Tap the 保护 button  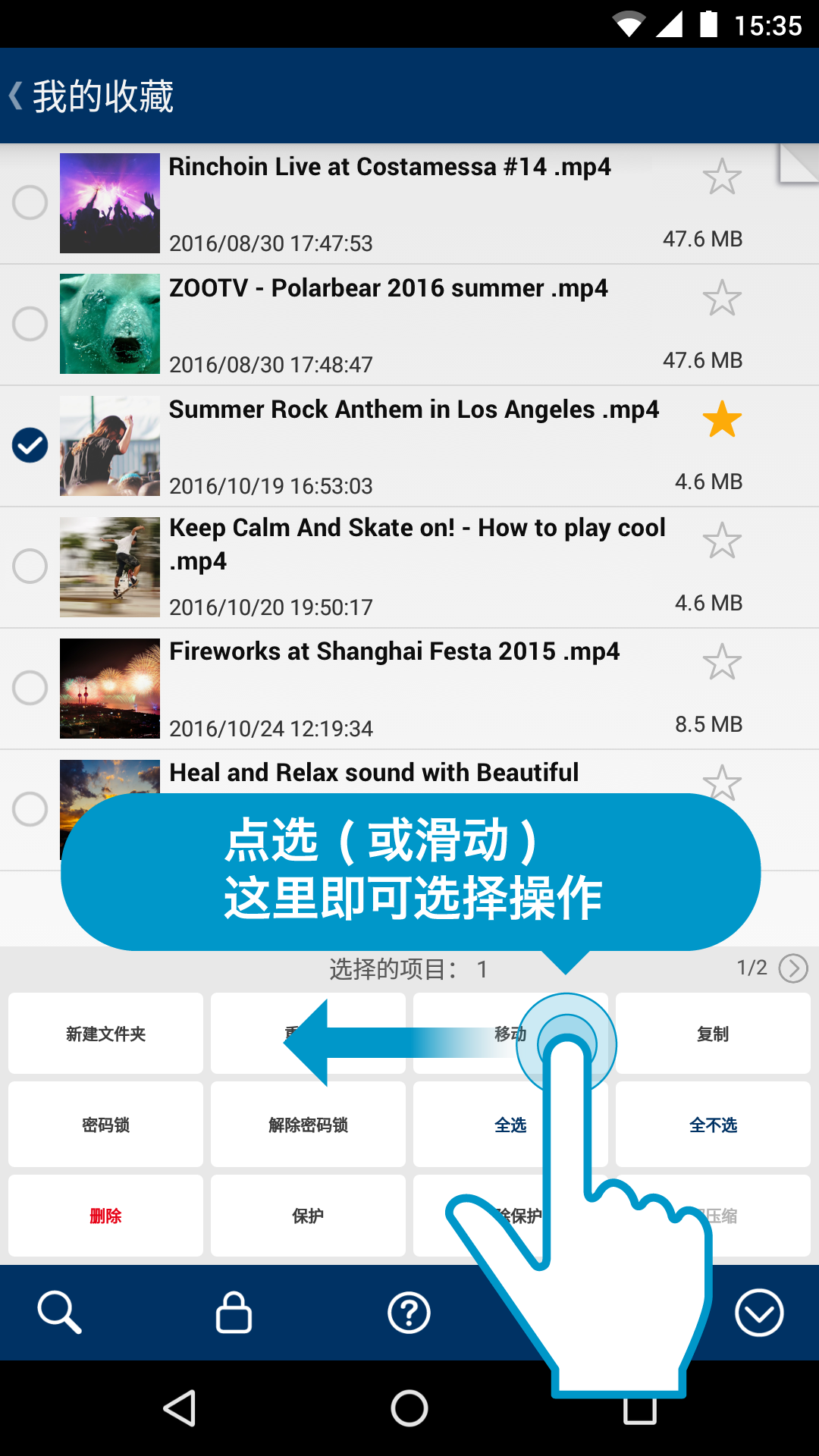pos(308,1216)
